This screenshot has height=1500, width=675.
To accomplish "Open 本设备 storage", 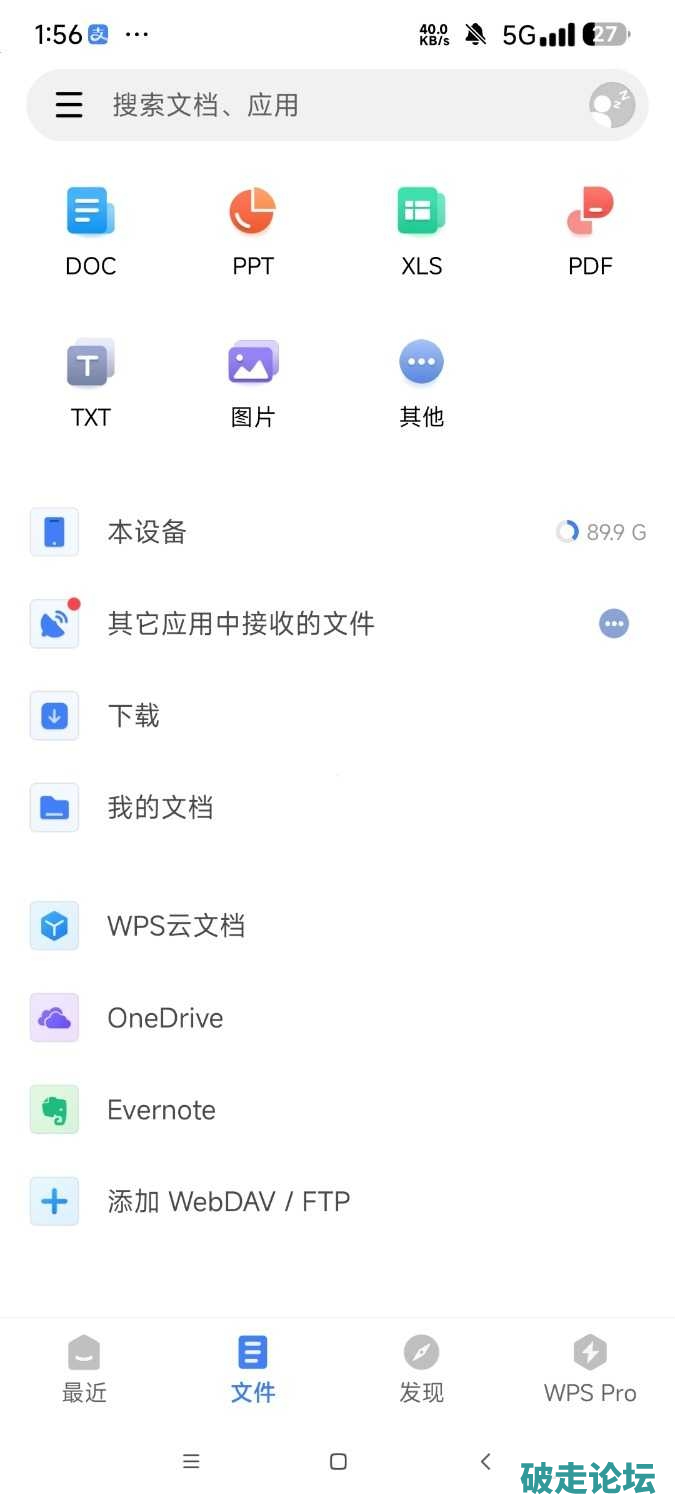I will [148, 532].
